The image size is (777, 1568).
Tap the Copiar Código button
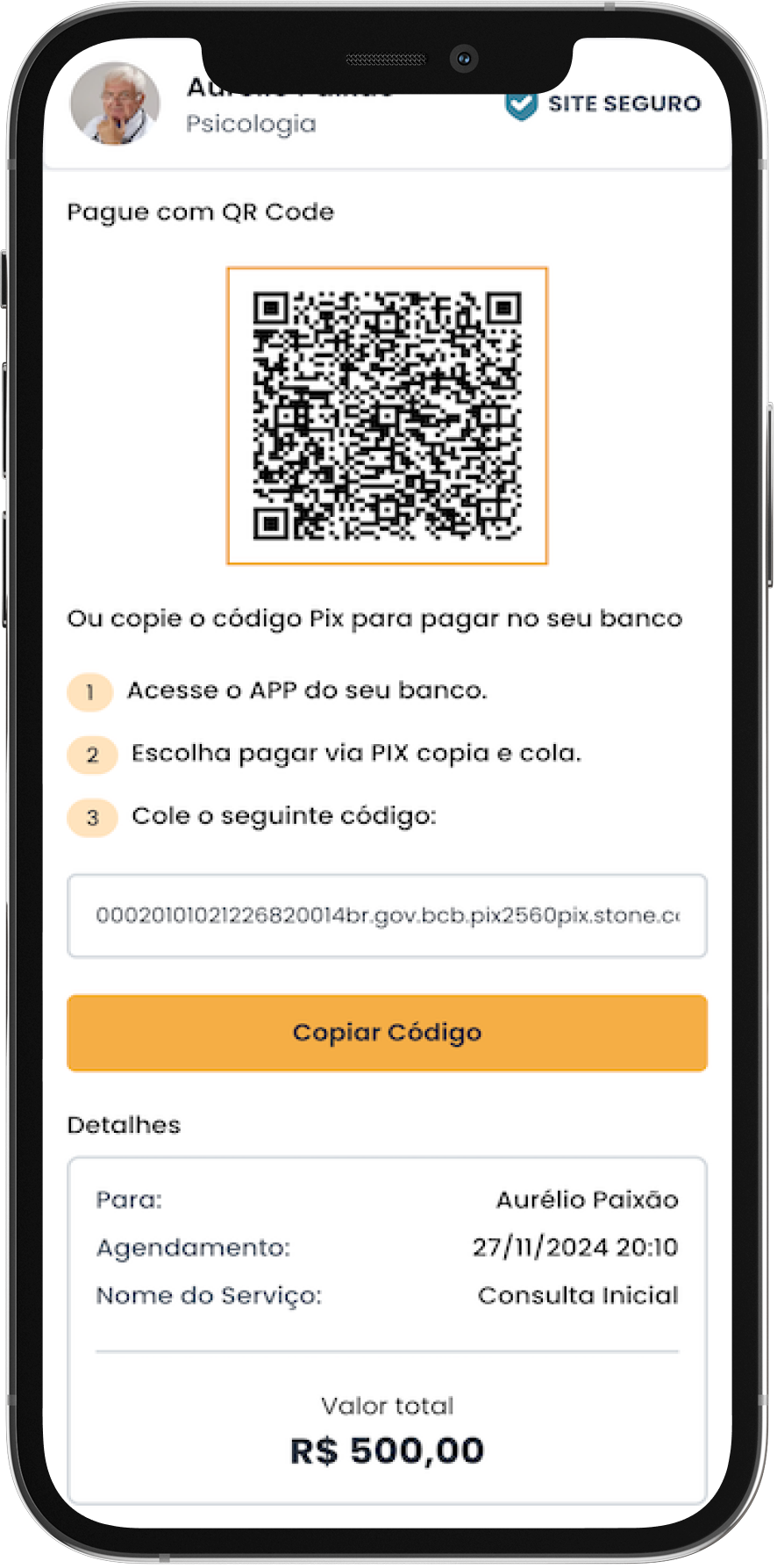coord(387,1033)
